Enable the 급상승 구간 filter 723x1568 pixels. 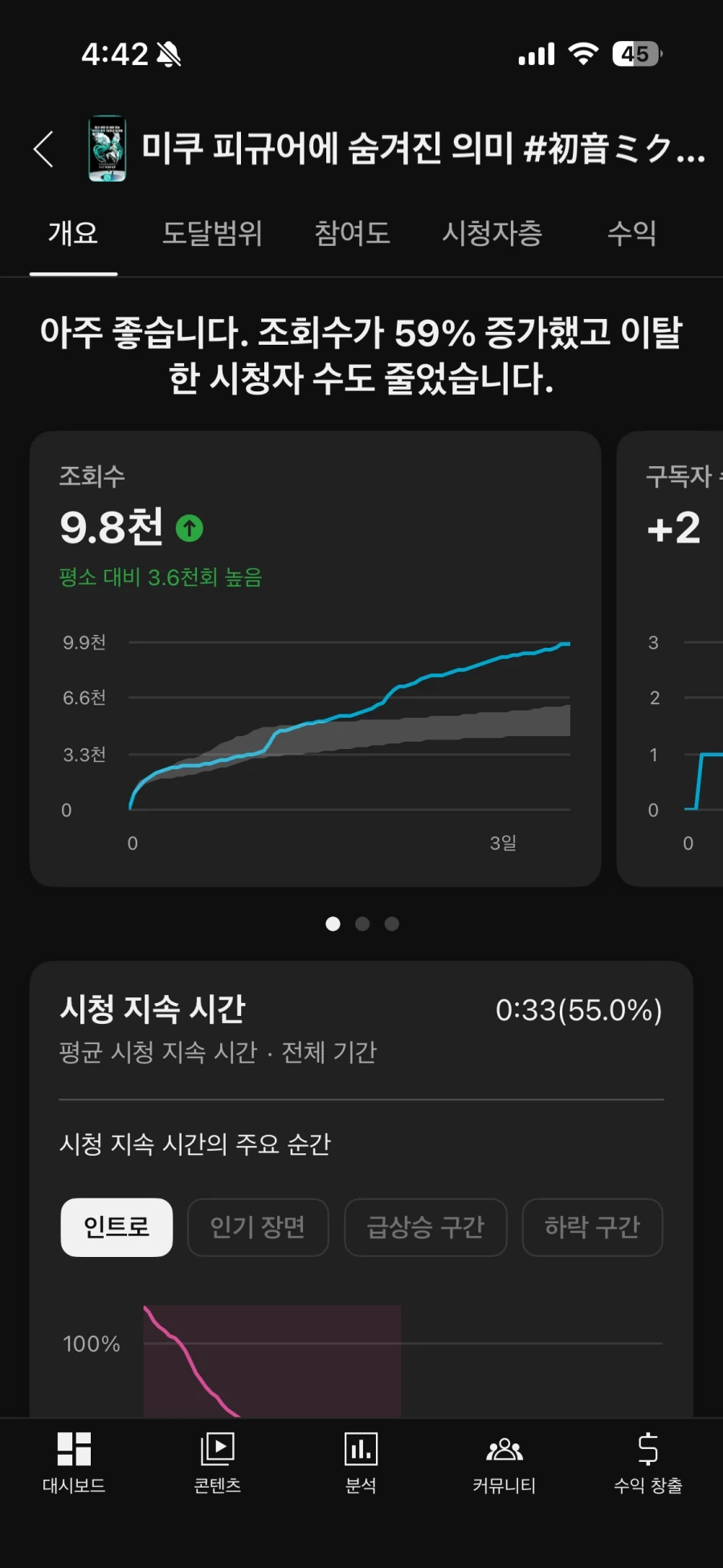pos(425,1227)
